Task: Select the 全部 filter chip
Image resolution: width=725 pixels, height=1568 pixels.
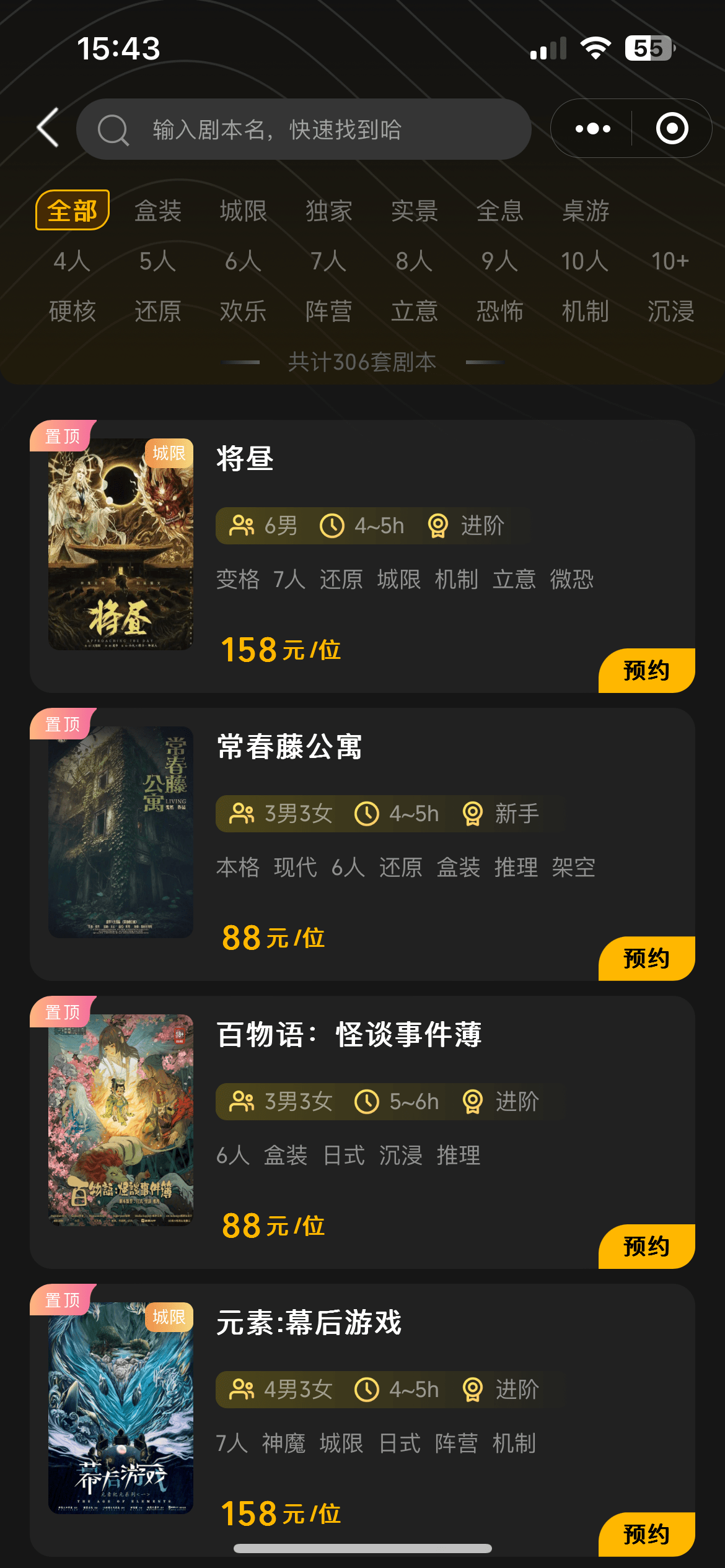Action: 72,211
